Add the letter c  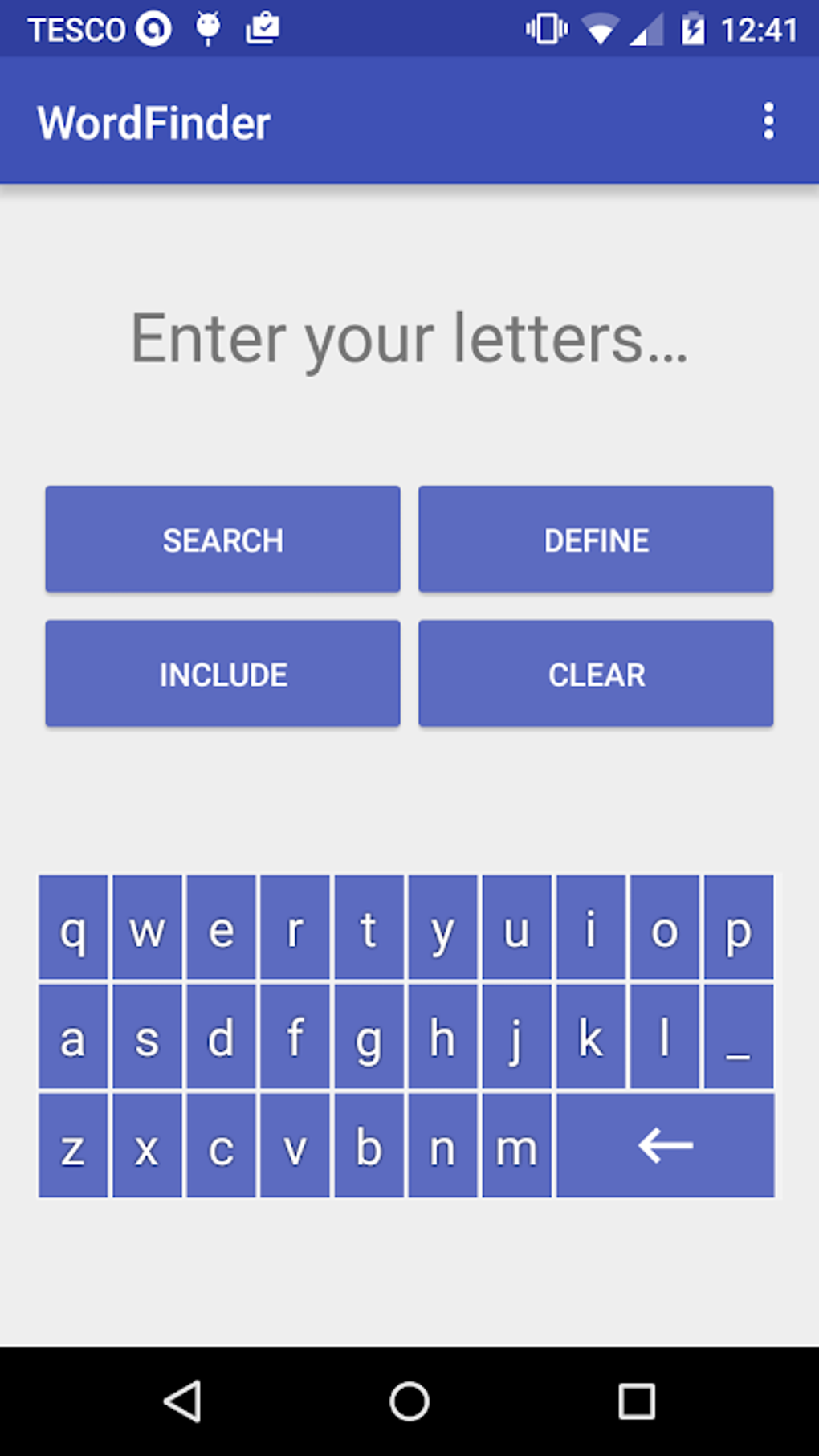(221, 1146)
